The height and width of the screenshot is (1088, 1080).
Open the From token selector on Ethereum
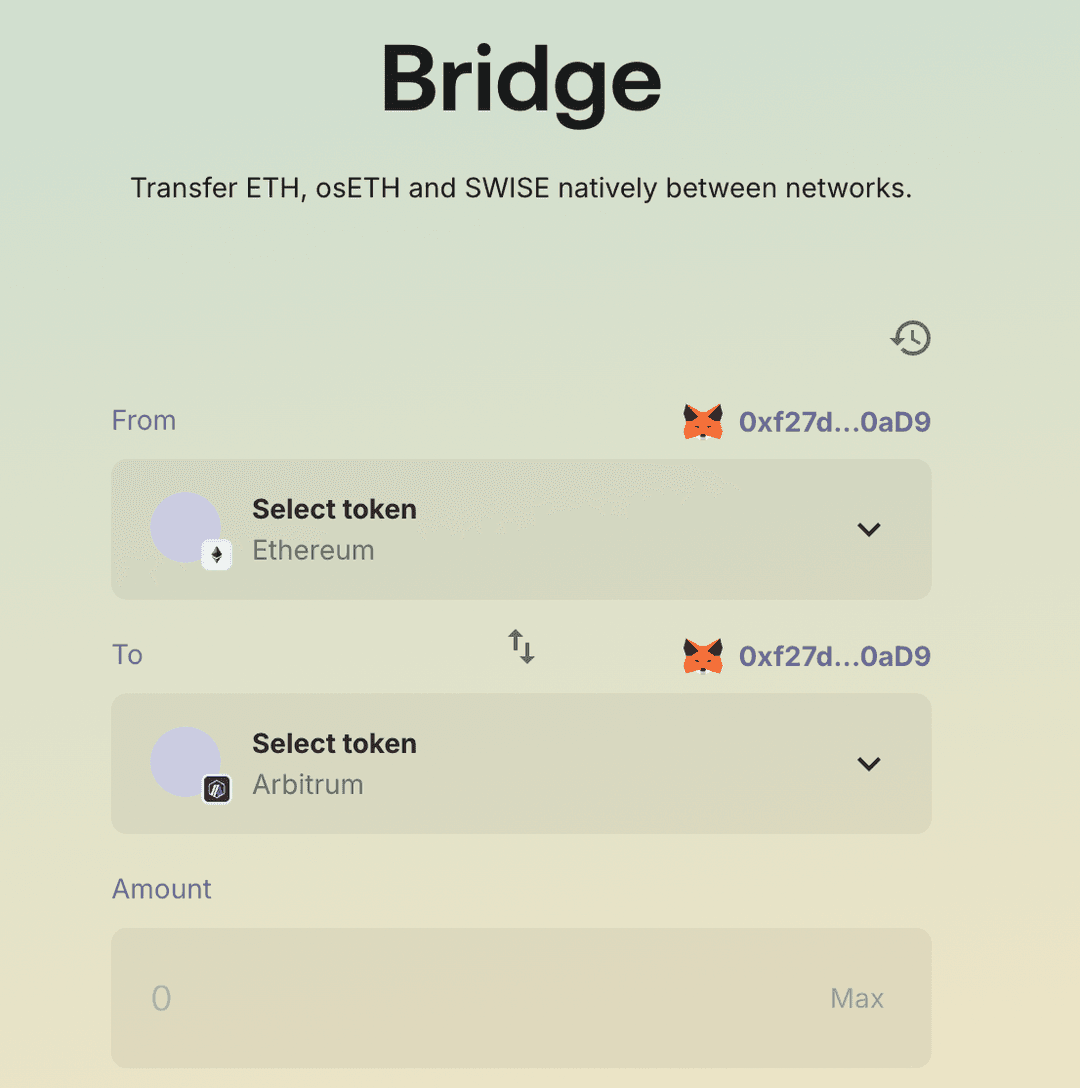tap(520, 529)
